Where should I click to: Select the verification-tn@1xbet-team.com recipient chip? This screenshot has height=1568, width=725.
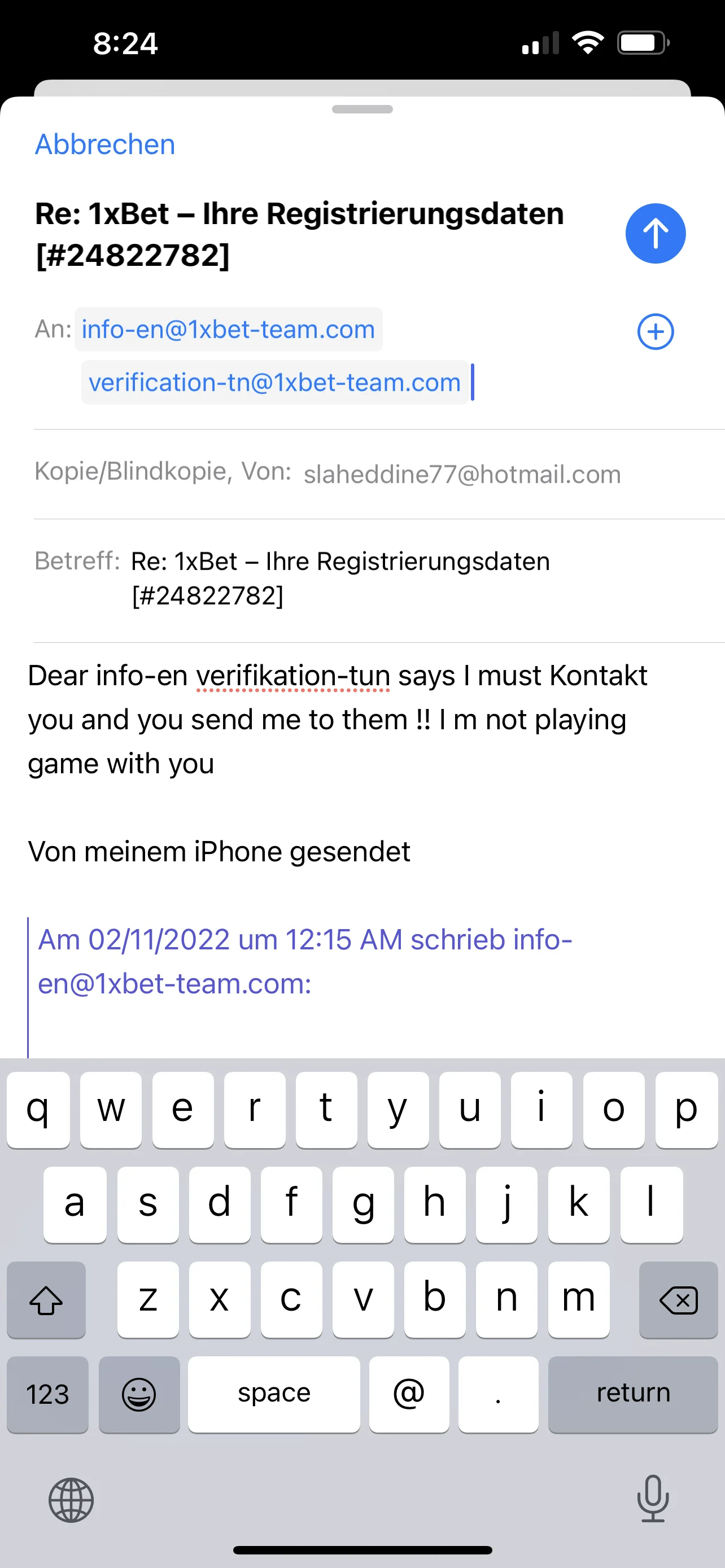point(274,383)
